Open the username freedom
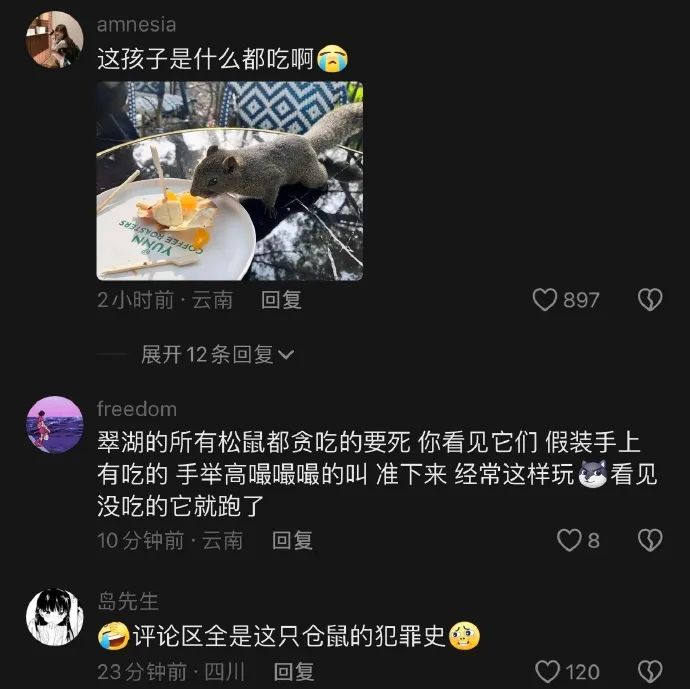690x689 pixels. 137,409
